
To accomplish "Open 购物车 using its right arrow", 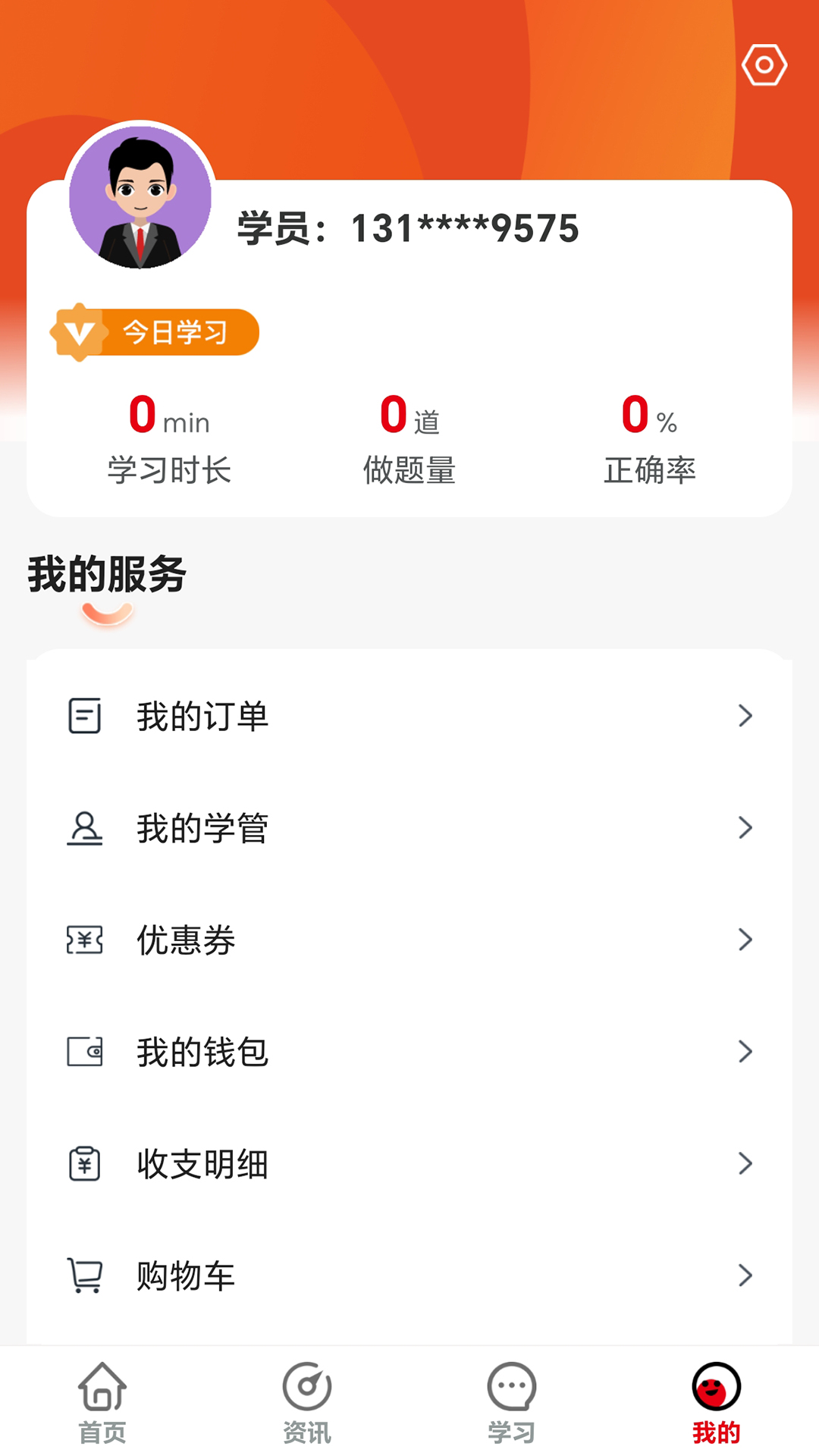I will (x=746, y=1275).
